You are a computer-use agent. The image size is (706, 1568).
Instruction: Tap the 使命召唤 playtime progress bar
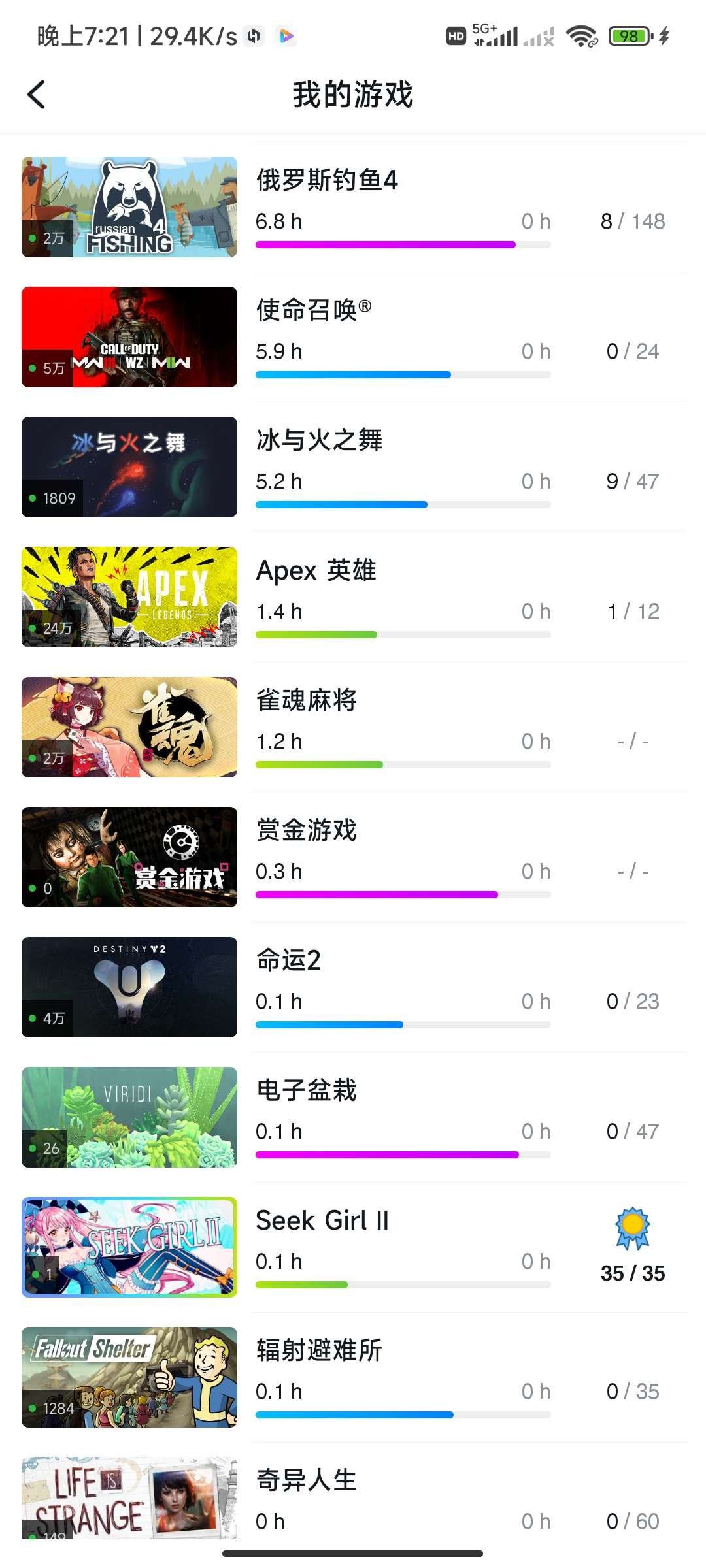pyautogui.click(x=403, y=374)
